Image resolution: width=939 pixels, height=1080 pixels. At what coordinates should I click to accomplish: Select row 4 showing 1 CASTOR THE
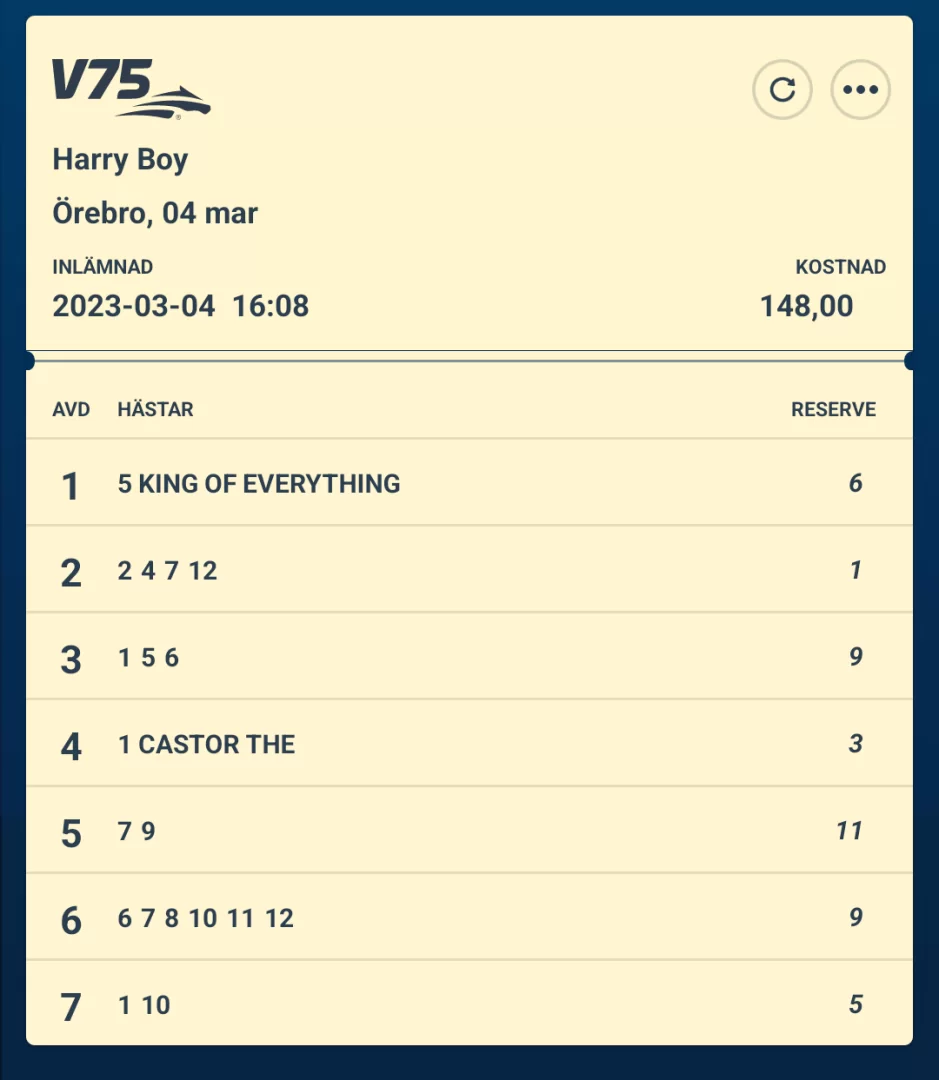[206, 745]
